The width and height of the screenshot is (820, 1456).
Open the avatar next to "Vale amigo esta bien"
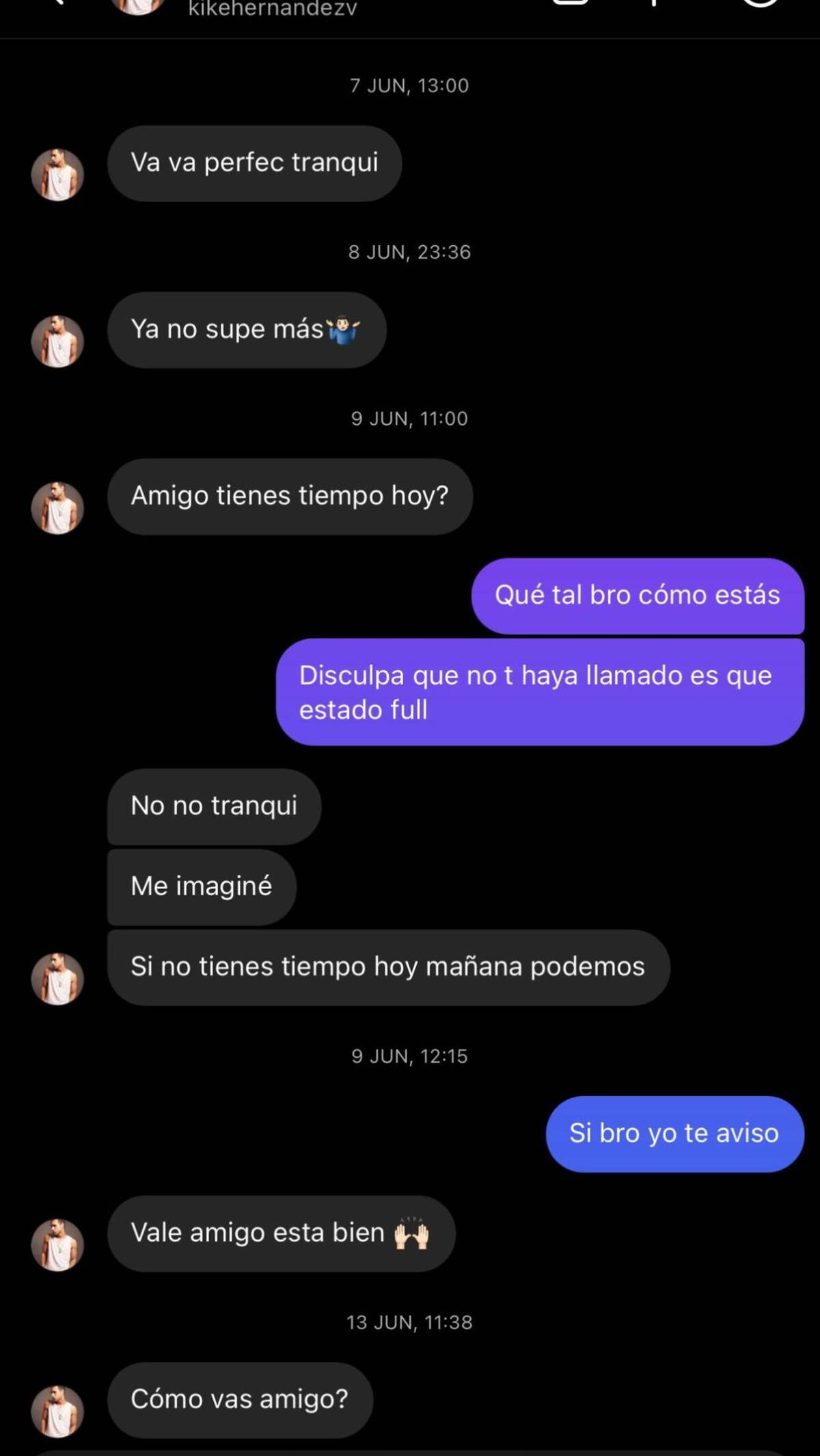tap(57, 1245)
